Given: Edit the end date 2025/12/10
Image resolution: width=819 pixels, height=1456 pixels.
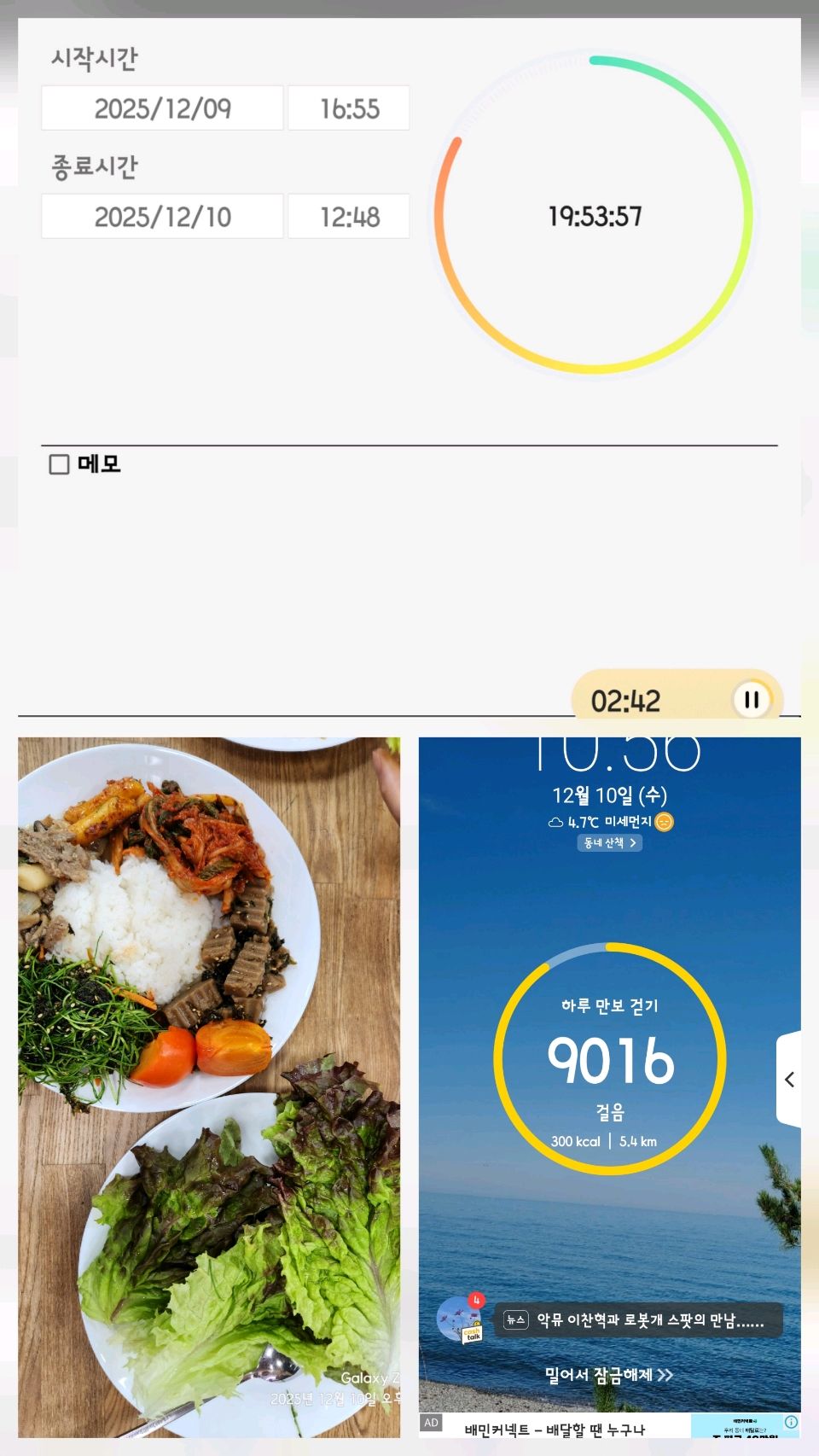Looking at the screenshot, I should (162, 217).
